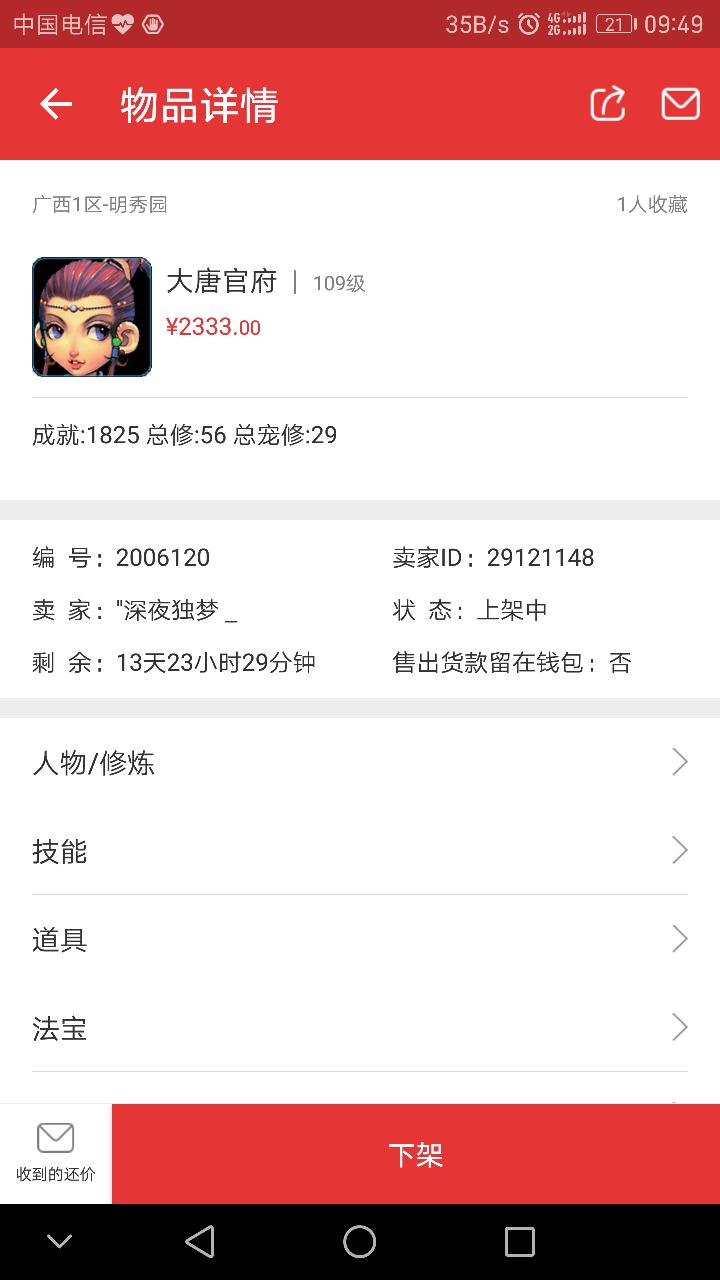Share this item listing
Image resolution: width=720 pixels, height=1280 pixels.
(607, 104)
